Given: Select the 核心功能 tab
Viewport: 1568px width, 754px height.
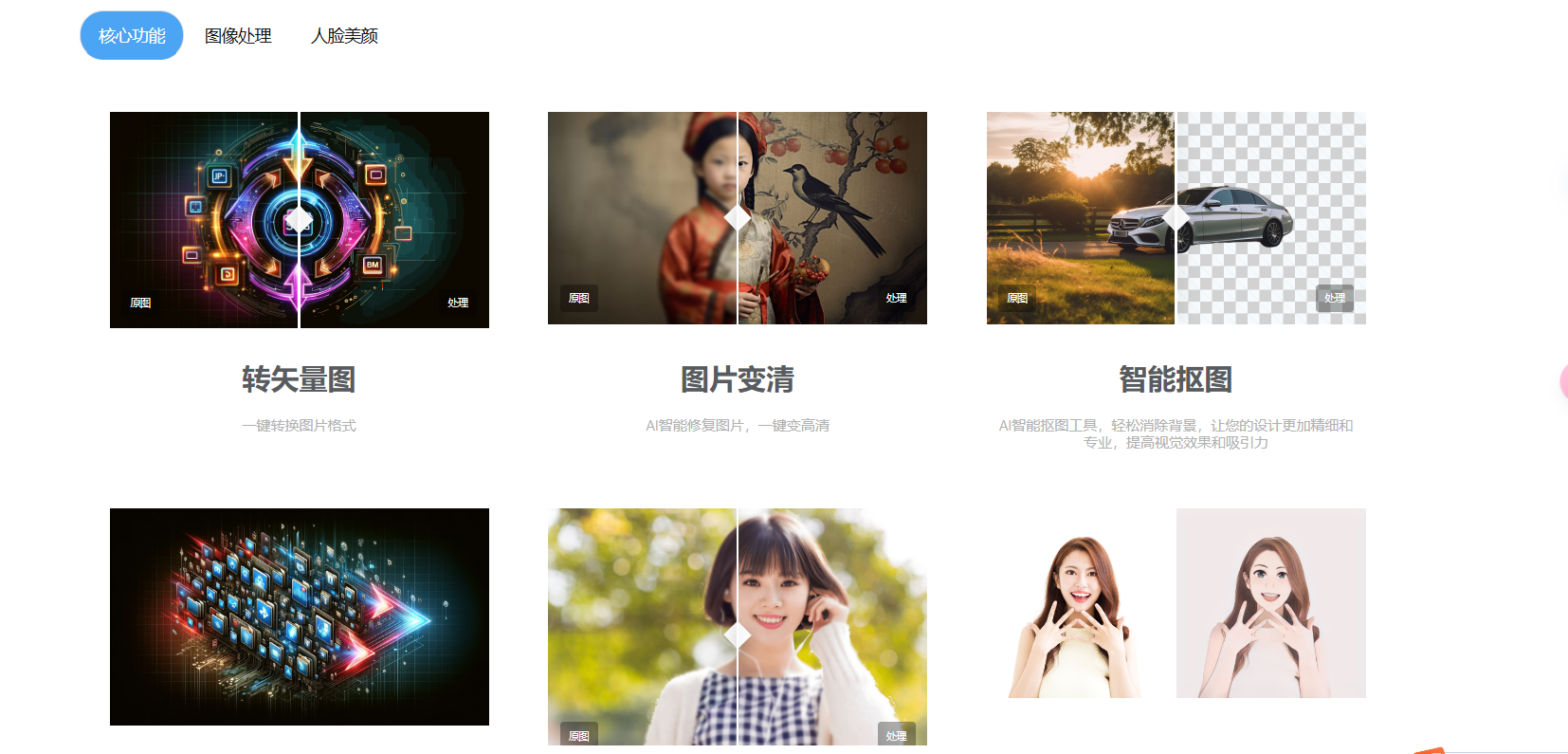Looking at the screenshot, I should pyautogui.click(x=132, y=36).
